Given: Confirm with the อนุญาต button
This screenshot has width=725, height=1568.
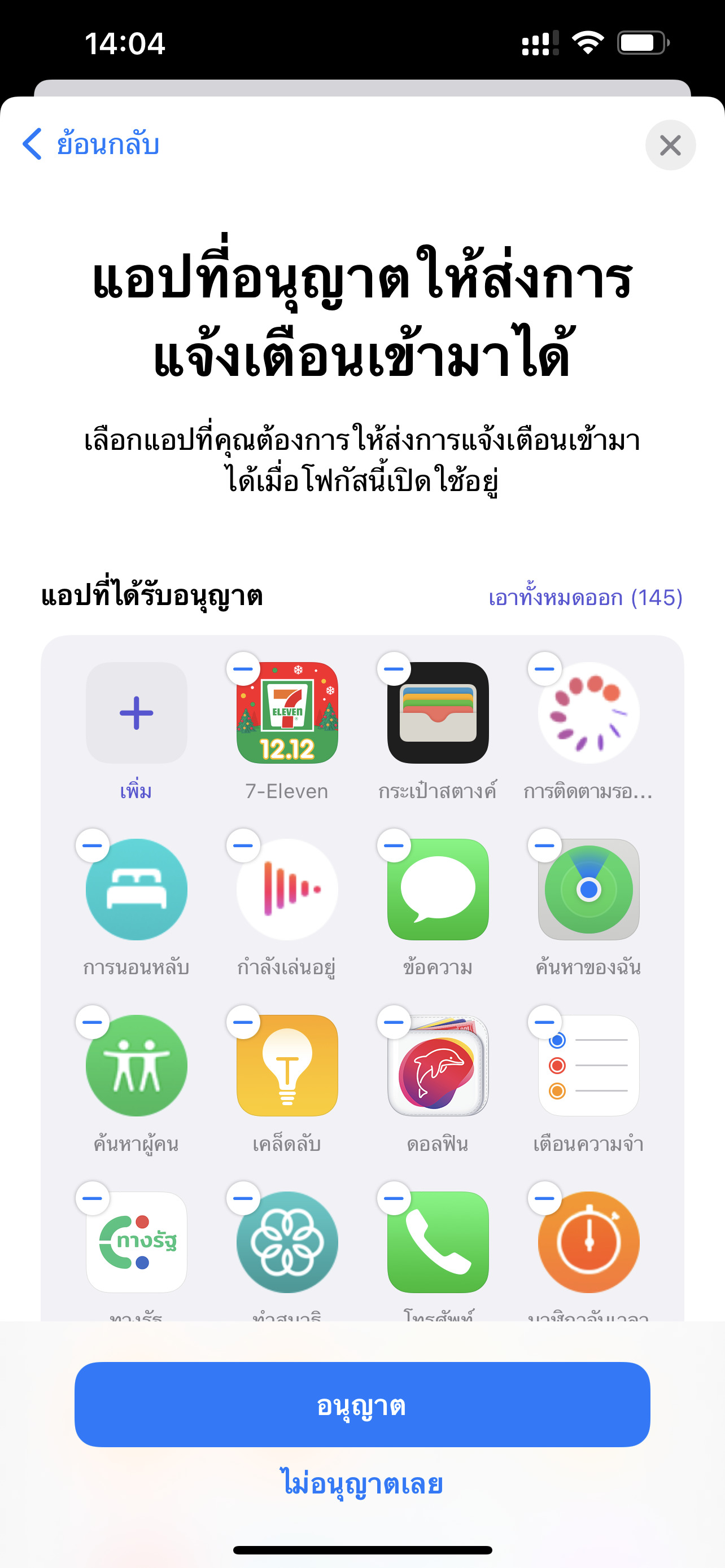Looking at the screenshot, I should [362, 1404].
